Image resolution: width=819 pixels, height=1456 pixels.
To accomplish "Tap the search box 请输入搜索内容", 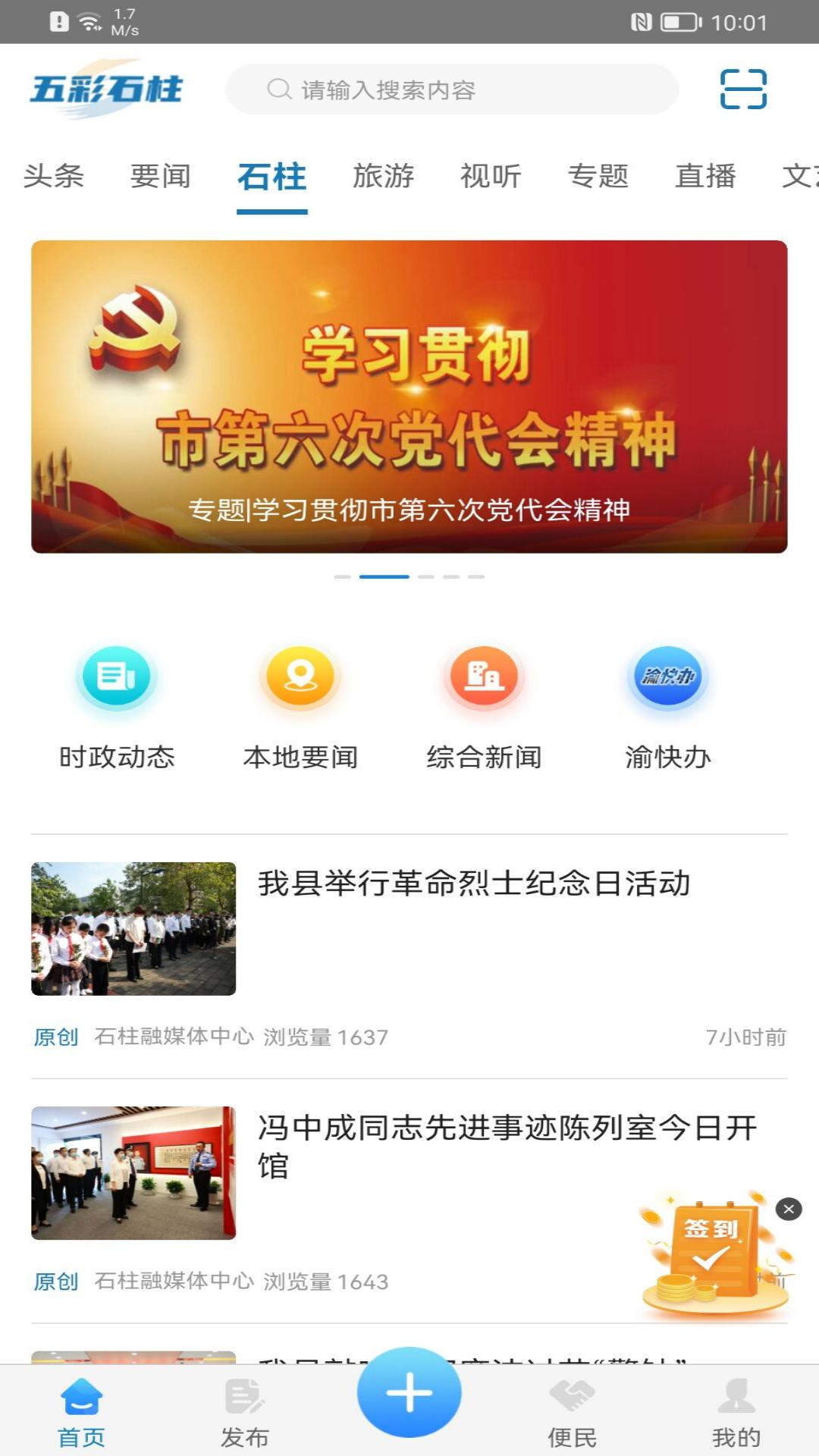I will tap(452, 89).
